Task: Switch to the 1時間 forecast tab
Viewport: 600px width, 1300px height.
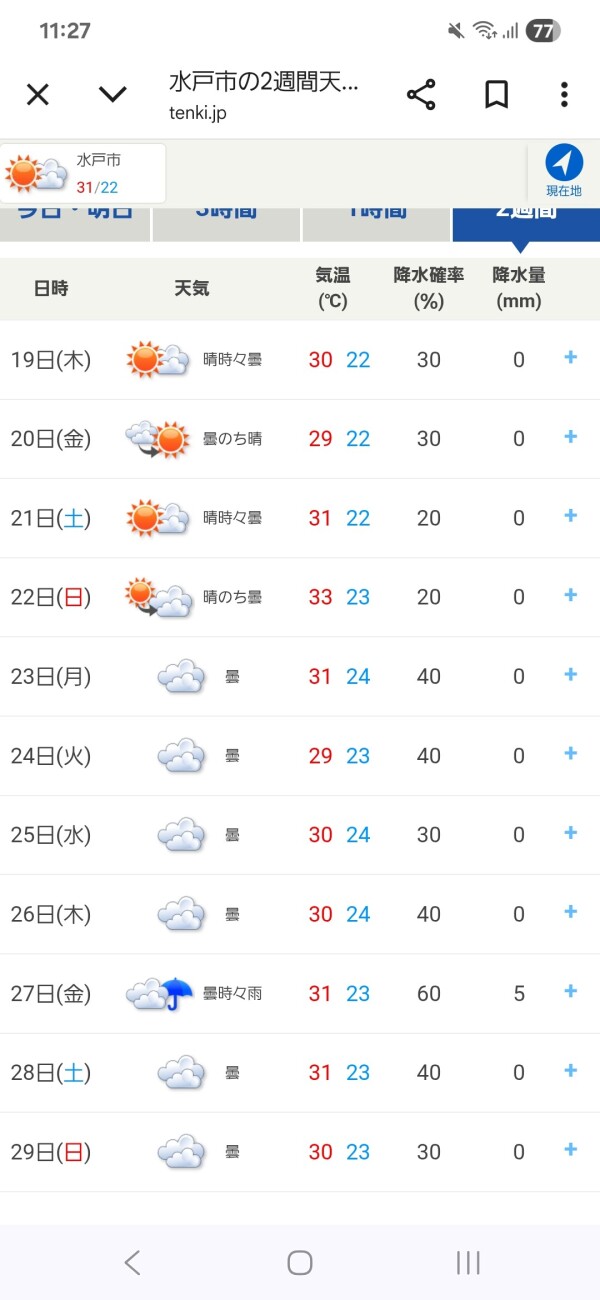Action: point(376,224)
